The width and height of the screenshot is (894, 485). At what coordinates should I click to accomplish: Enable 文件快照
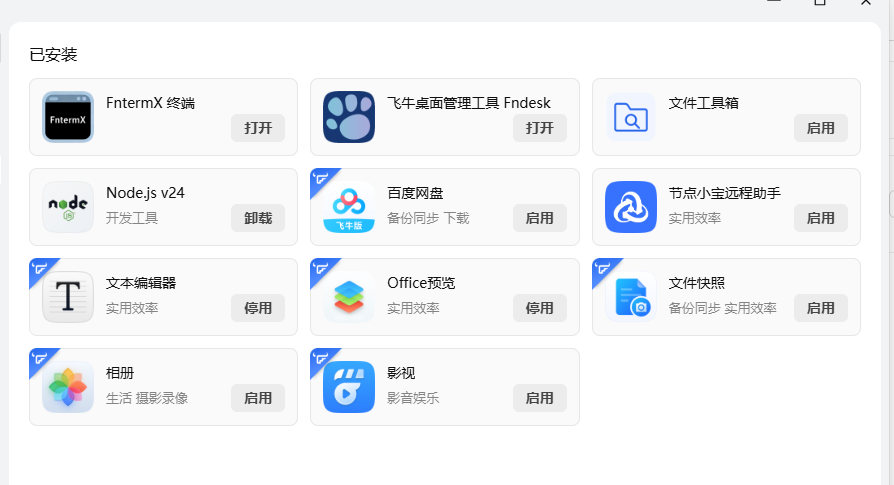pos(820,308)
